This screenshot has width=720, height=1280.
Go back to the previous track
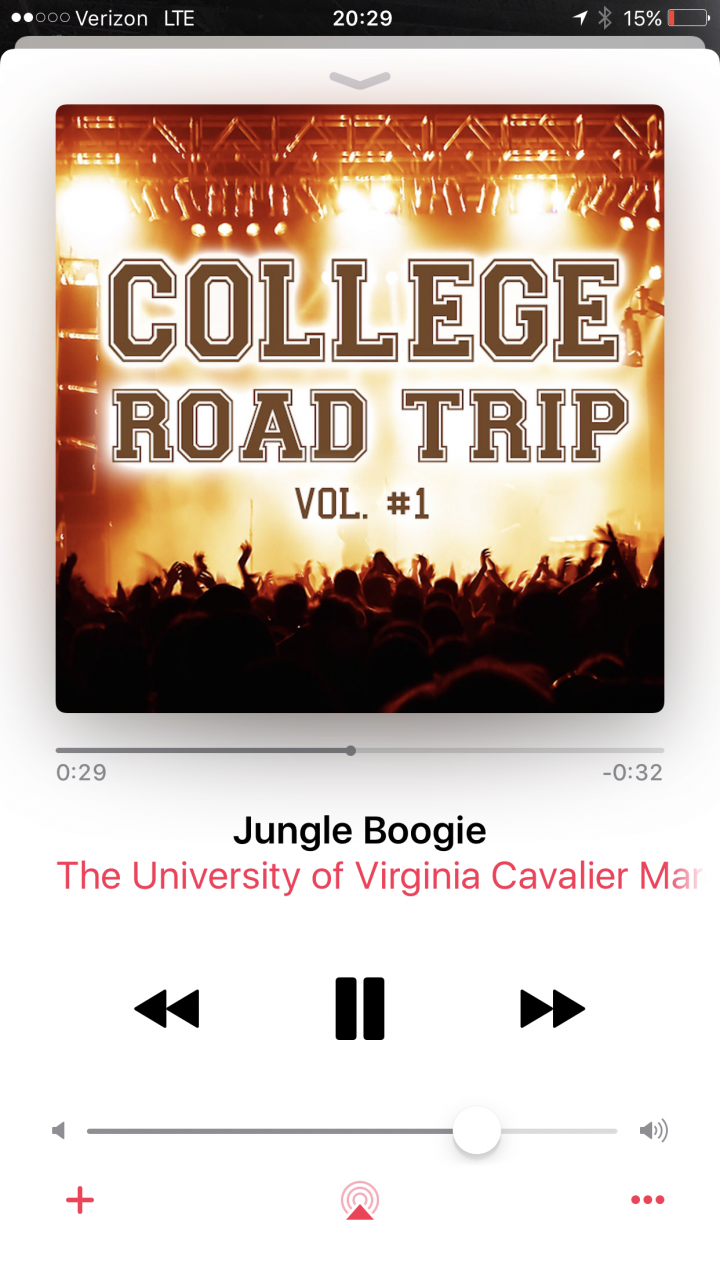(x=167, y=1008)
